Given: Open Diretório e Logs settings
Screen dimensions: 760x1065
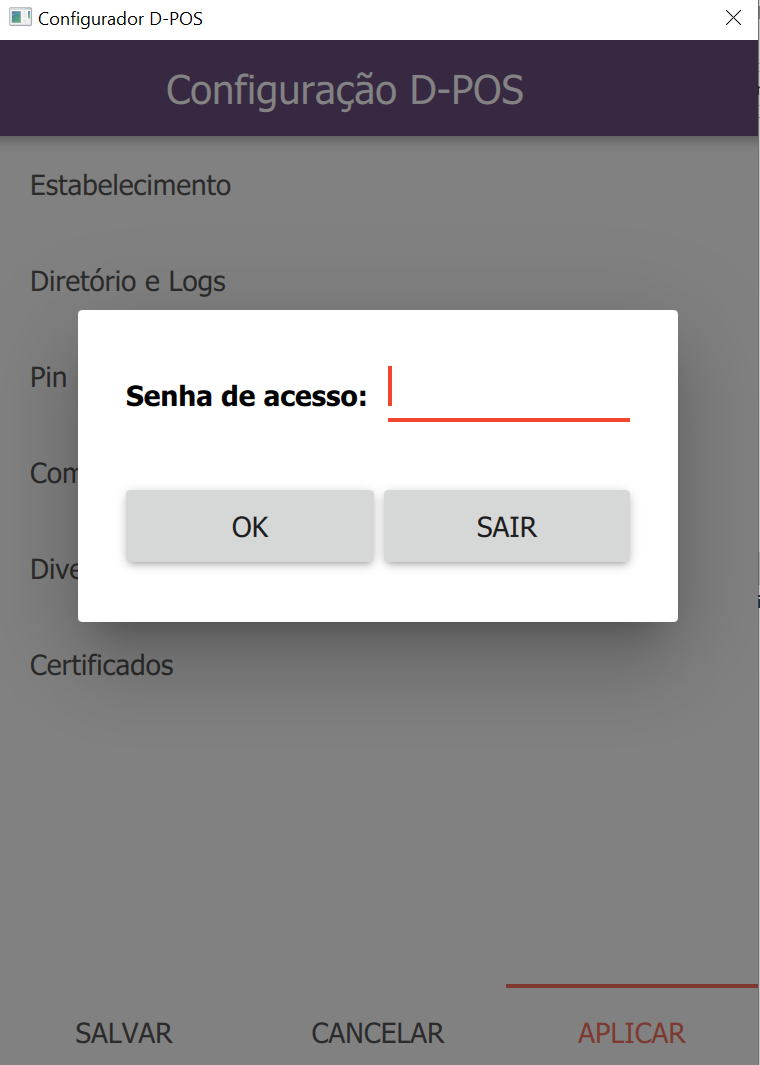Looking at the screenshot, I should tap(128, 281).
